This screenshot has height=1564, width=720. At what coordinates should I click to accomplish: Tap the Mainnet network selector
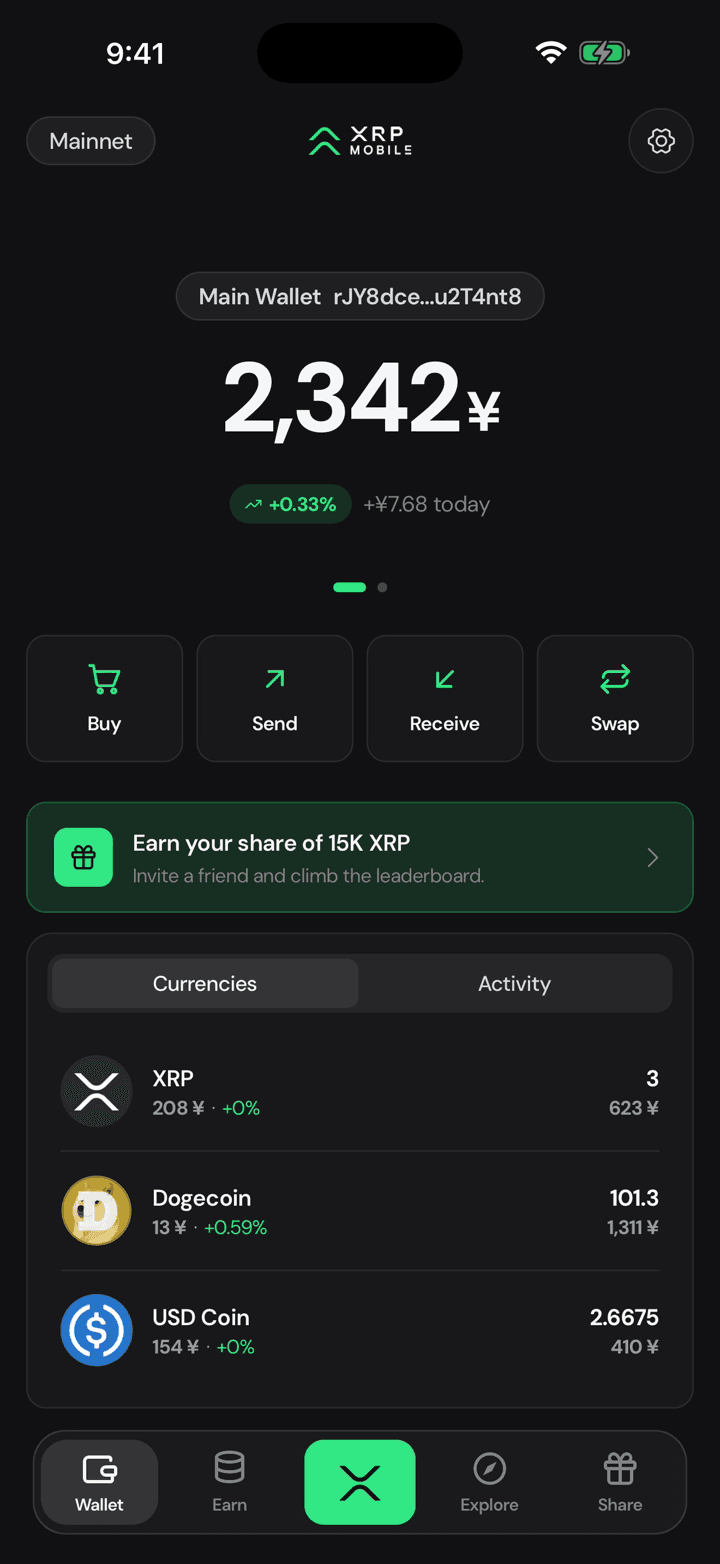(91, 141)
